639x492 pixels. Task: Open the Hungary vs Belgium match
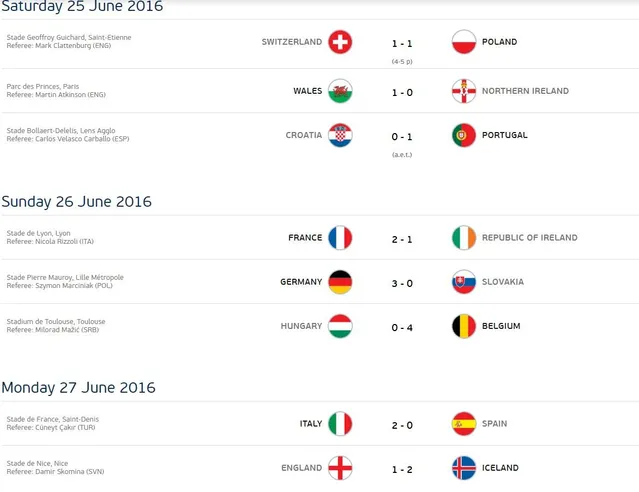[402, 326]
